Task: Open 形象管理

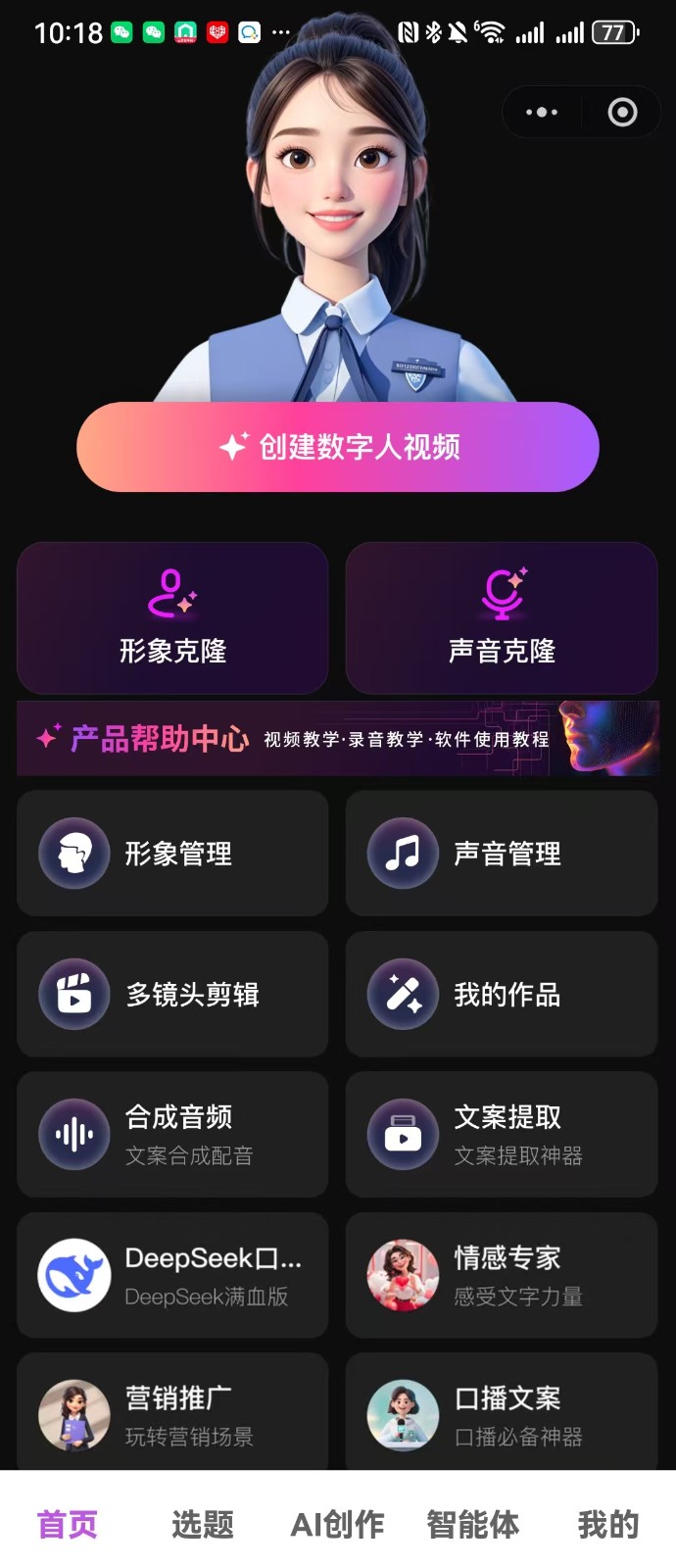Action: 172,854
